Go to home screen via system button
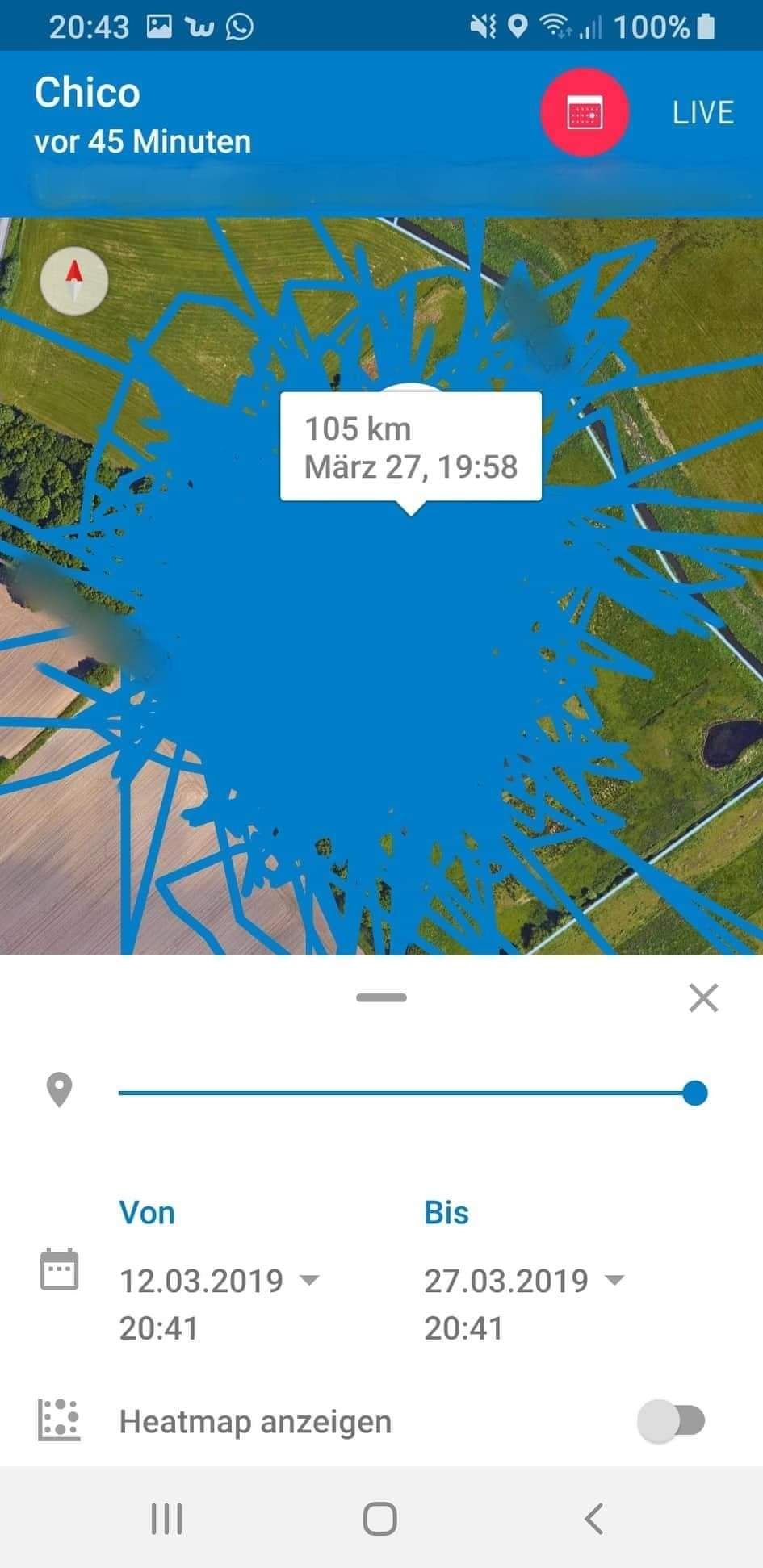The height and width of the screenshot is (1568, 763). [x=380, y=1518]
